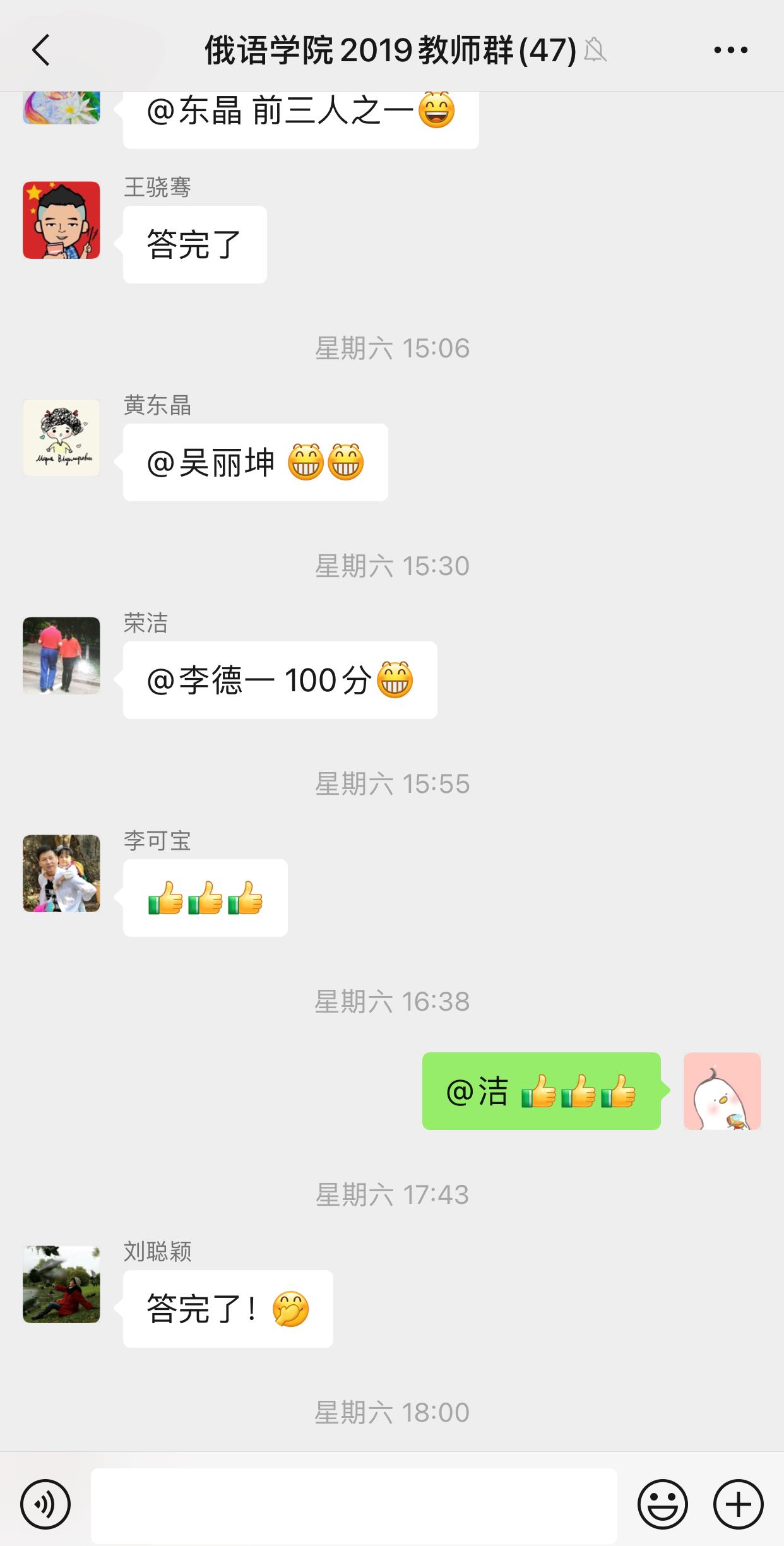Open 李可宝's profile picture
Screen dimensions: 784x1546
(61, 873)
